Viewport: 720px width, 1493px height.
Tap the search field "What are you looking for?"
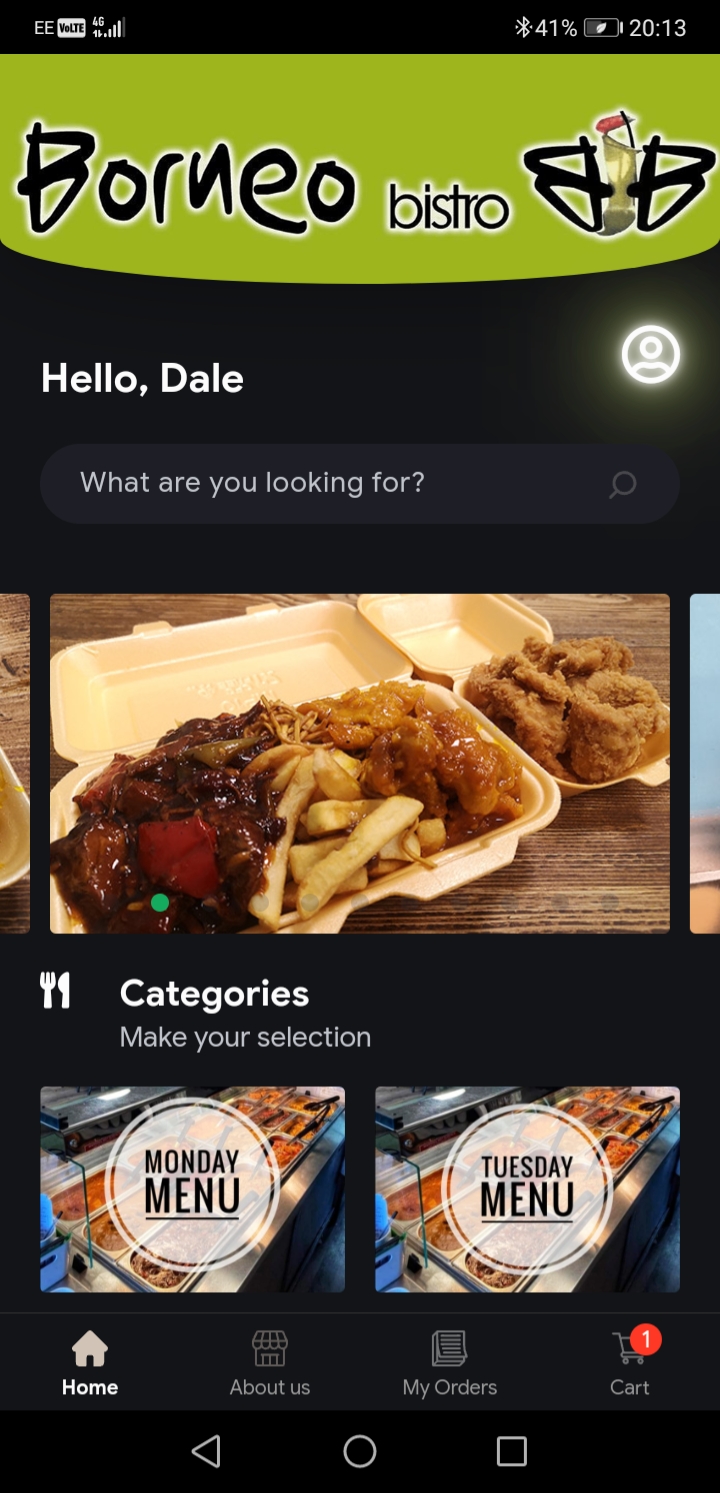[360, 483]
